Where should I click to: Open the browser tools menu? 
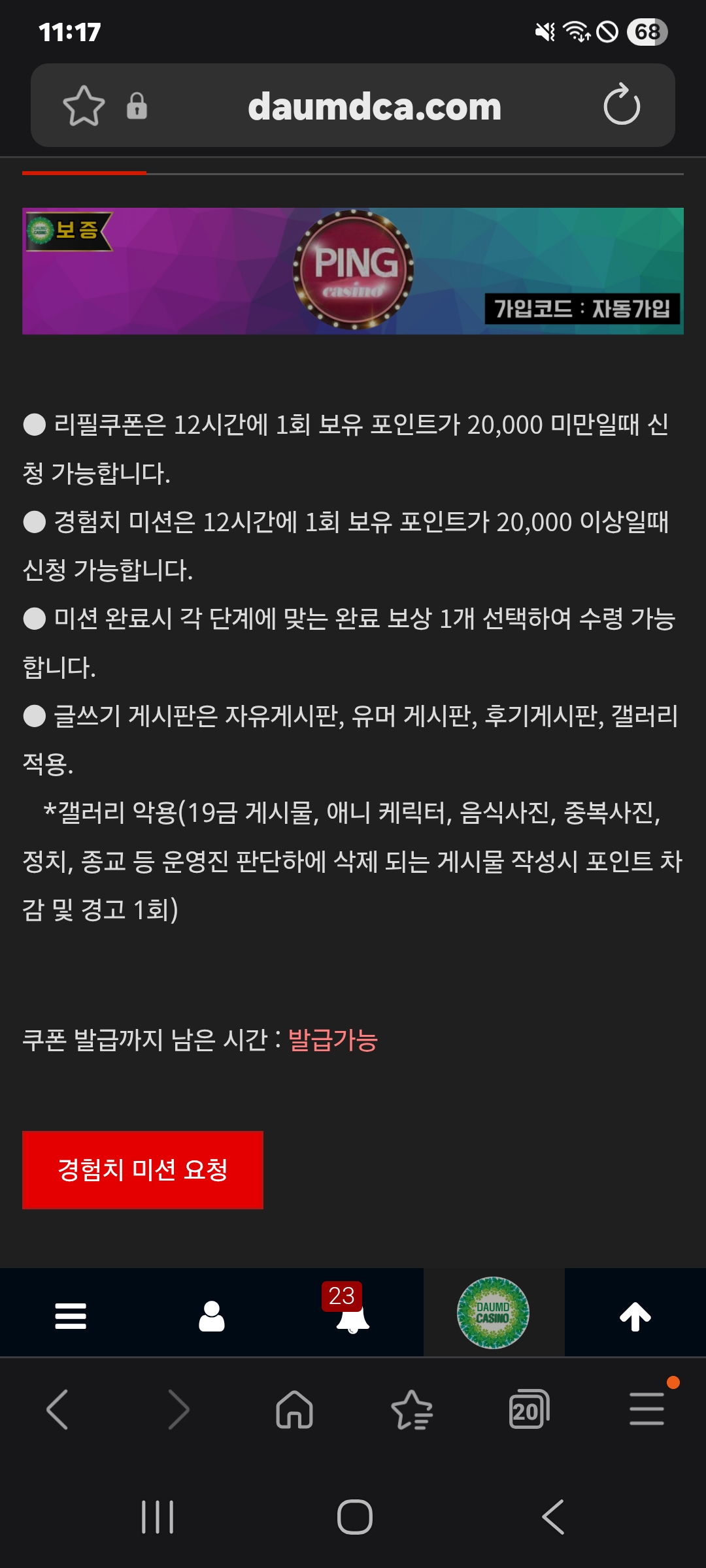point(647,1408)
